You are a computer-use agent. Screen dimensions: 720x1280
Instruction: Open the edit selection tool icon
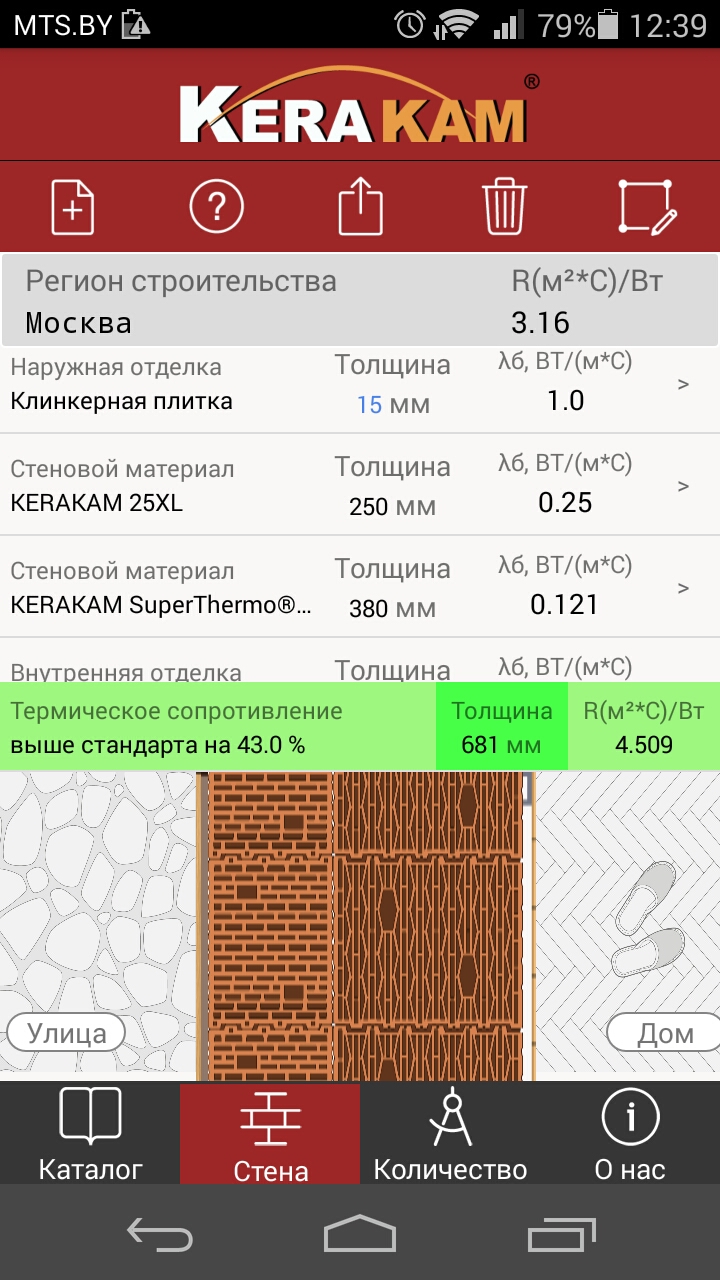[x=648, y=207]
